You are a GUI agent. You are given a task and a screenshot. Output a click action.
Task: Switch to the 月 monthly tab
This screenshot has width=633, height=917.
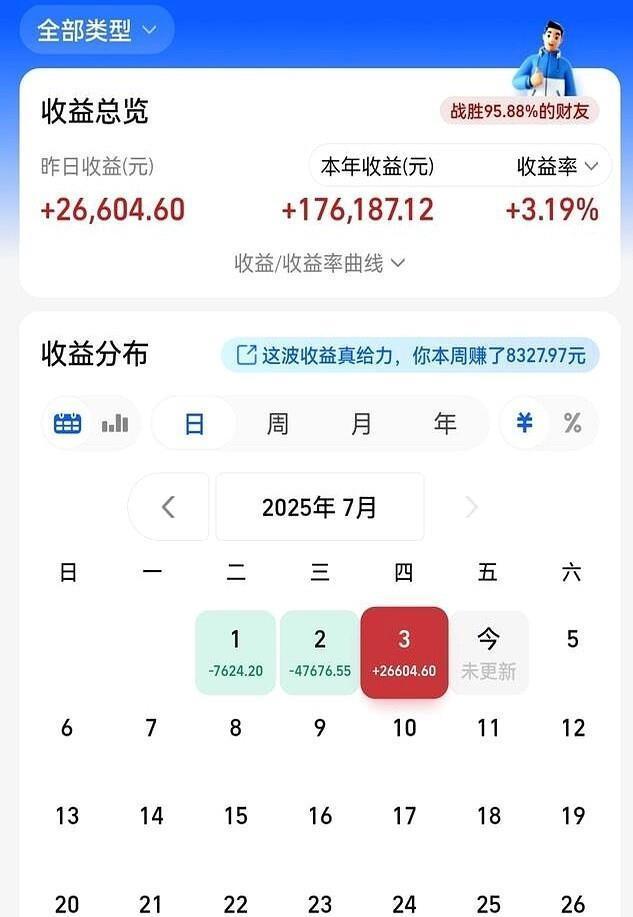(361, 424)
